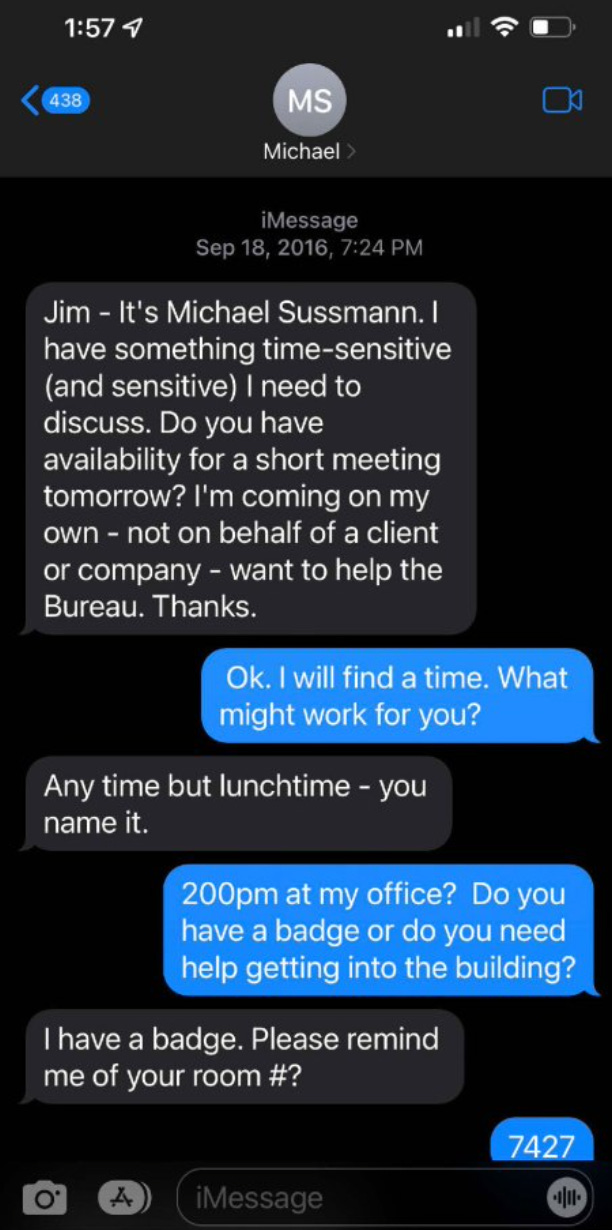Record an audio message
This screenshot has width=612, height=1230.
point(565,1197)
